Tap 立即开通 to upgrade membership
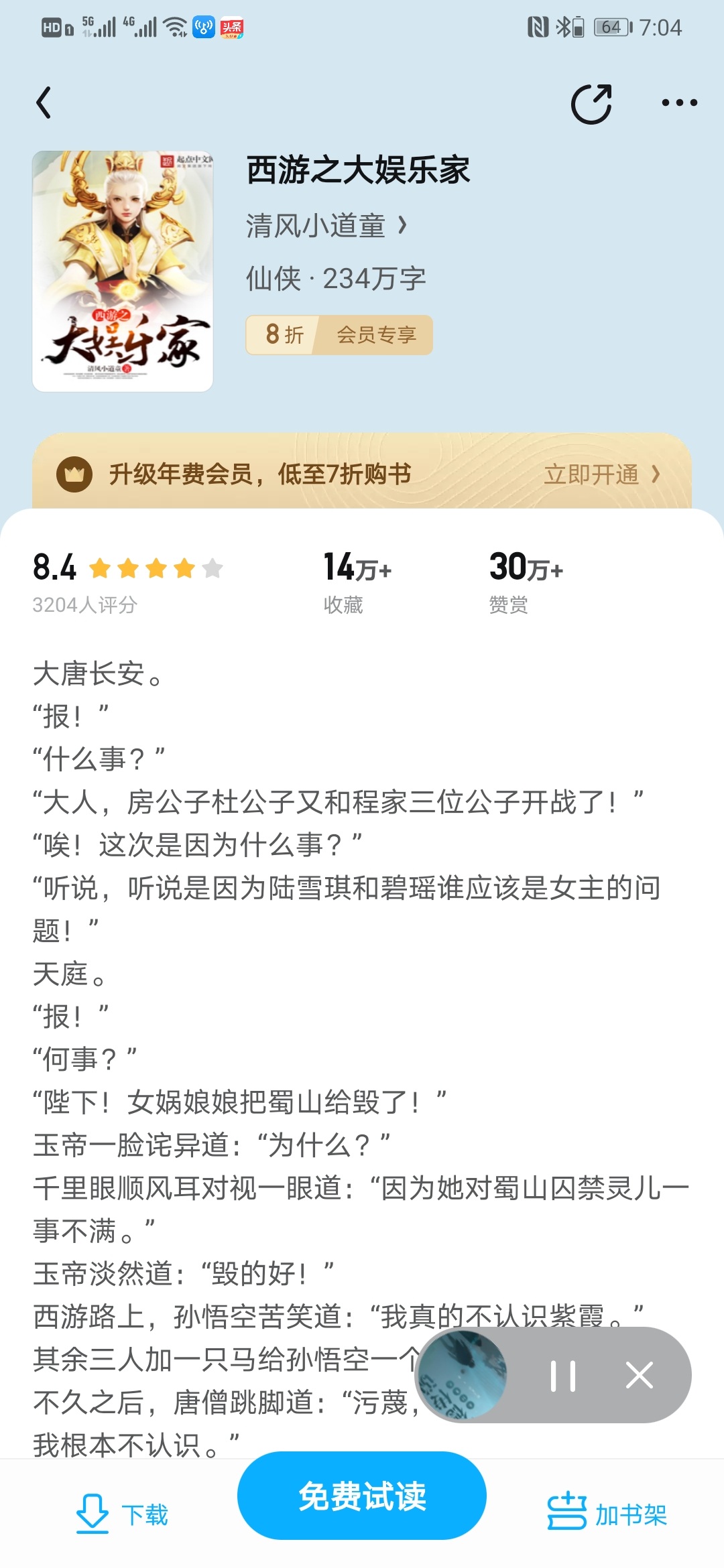 (x=601, y=474)
